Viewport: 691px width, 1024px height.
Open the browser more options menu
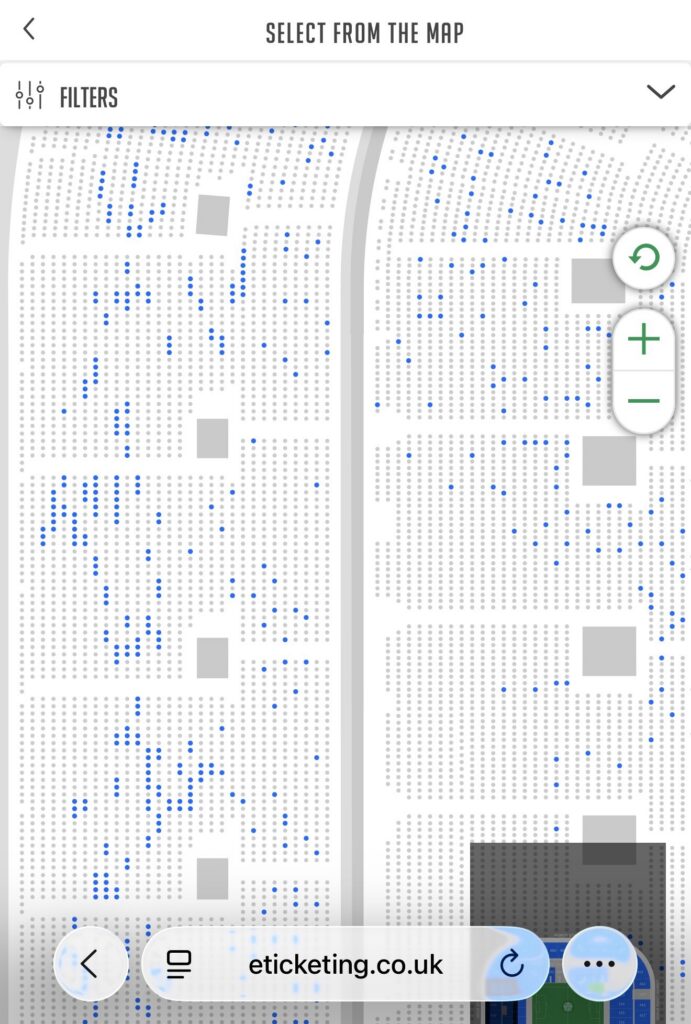(x=599, y=964)
